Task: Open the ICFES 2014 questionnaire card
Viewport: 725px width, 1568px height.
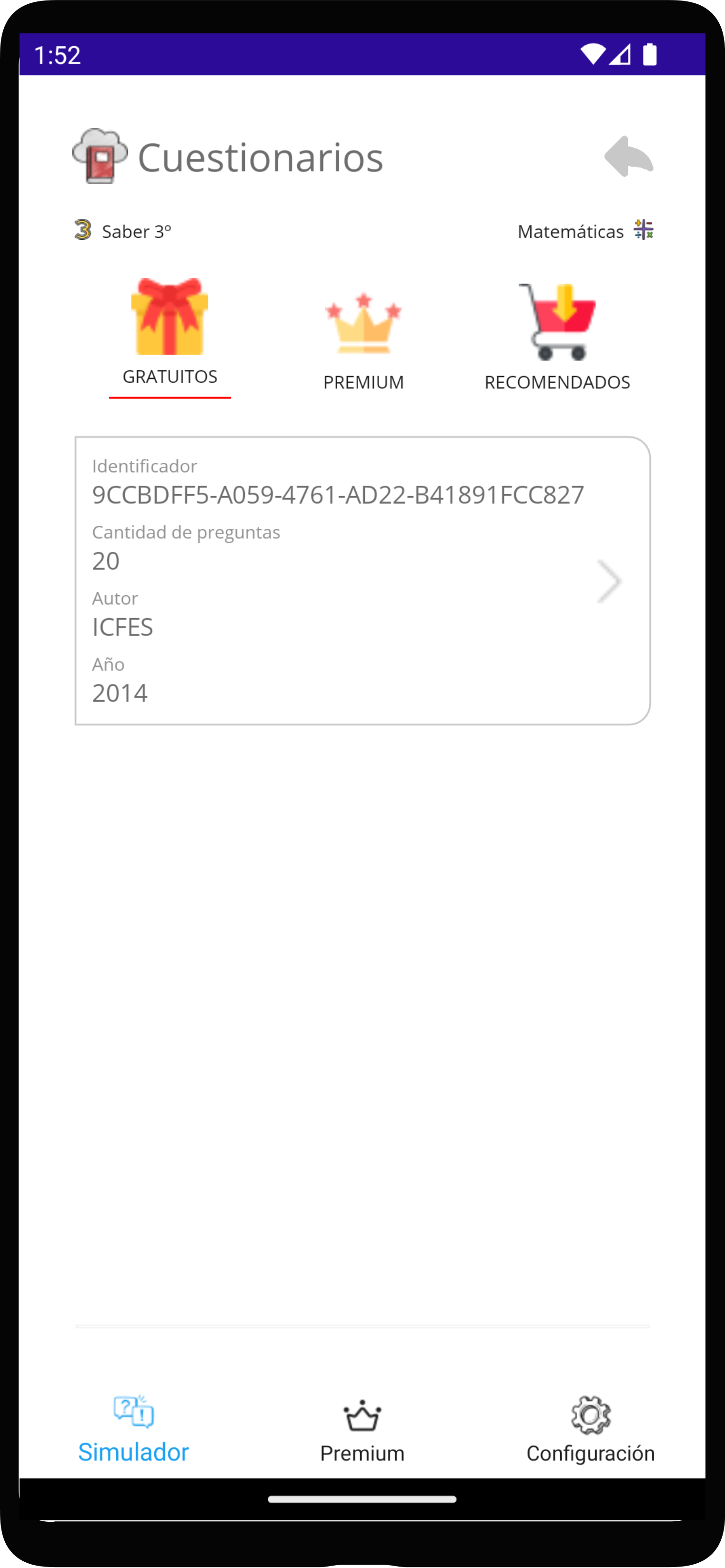Action: click(362, 580)
